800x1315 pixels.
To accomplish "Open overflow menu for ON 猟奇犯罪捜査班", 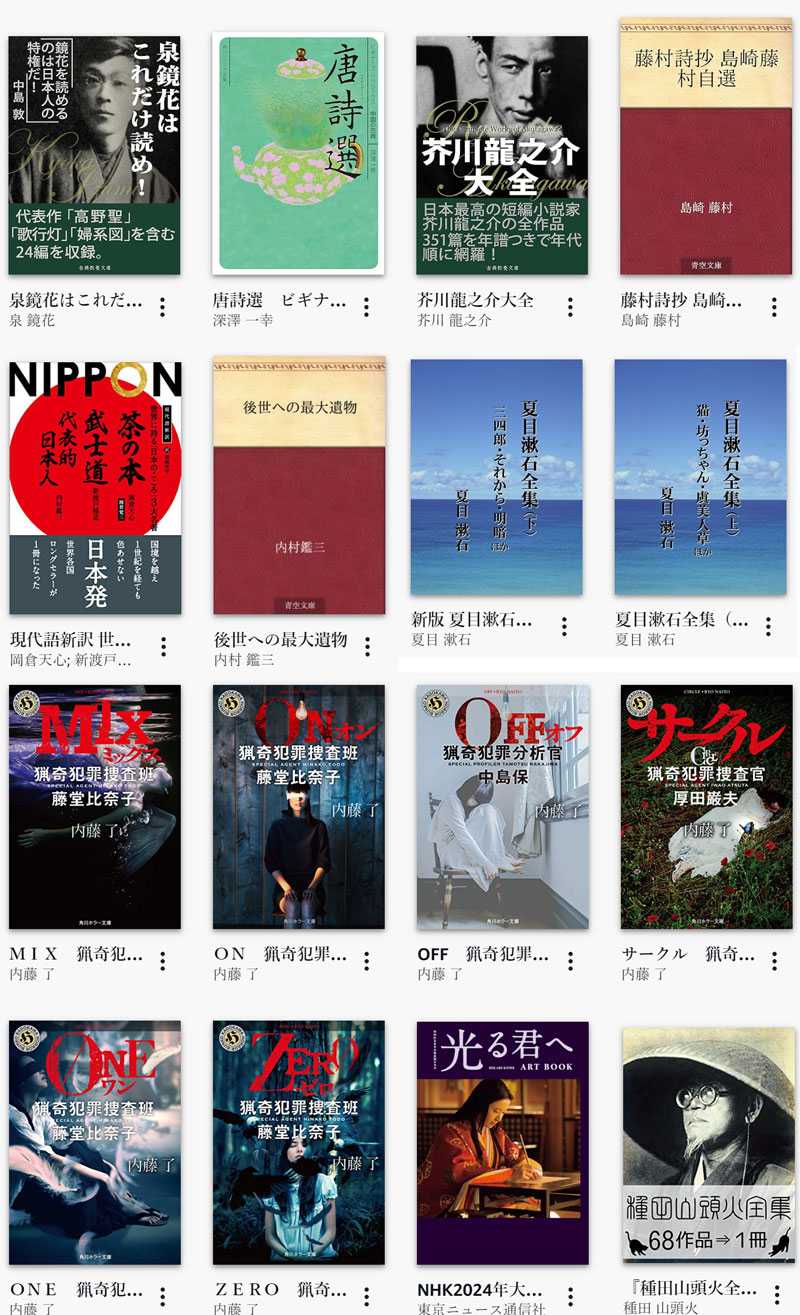I will coord(366,962).
